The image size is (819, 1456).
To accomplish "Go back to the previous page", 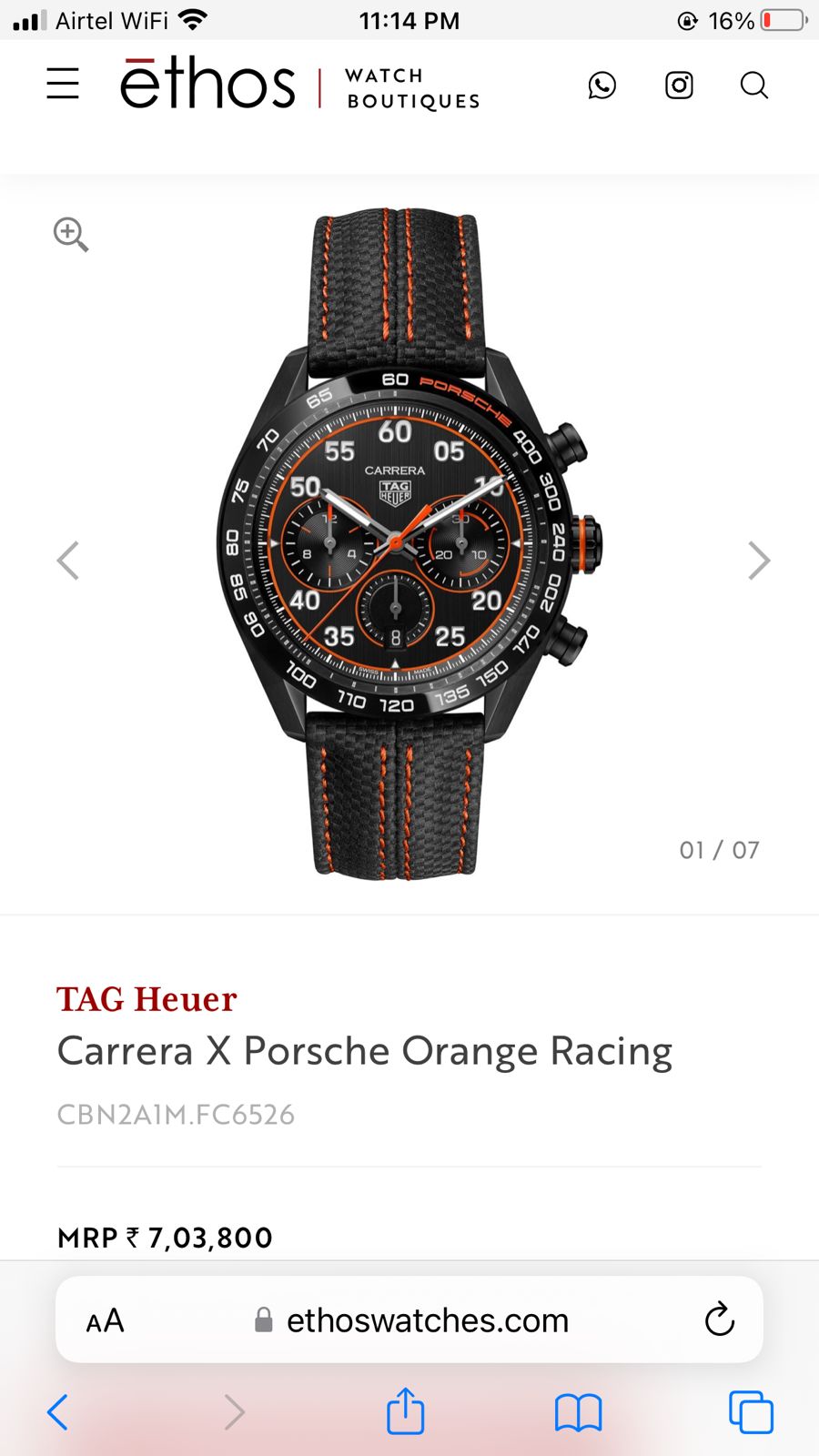I will 57,1411.
